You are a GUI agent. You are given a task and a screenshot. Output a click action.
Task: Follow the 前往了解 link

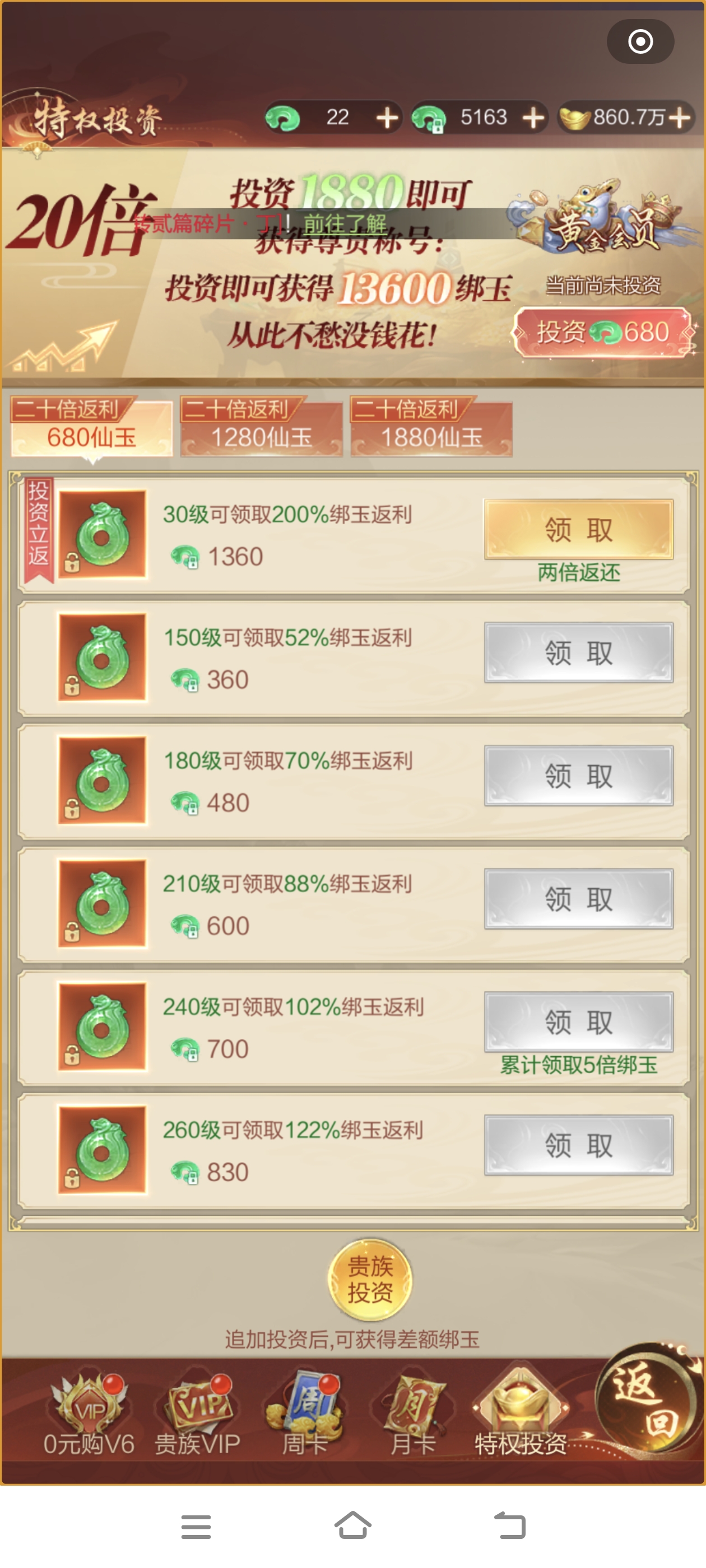point(345,223)
